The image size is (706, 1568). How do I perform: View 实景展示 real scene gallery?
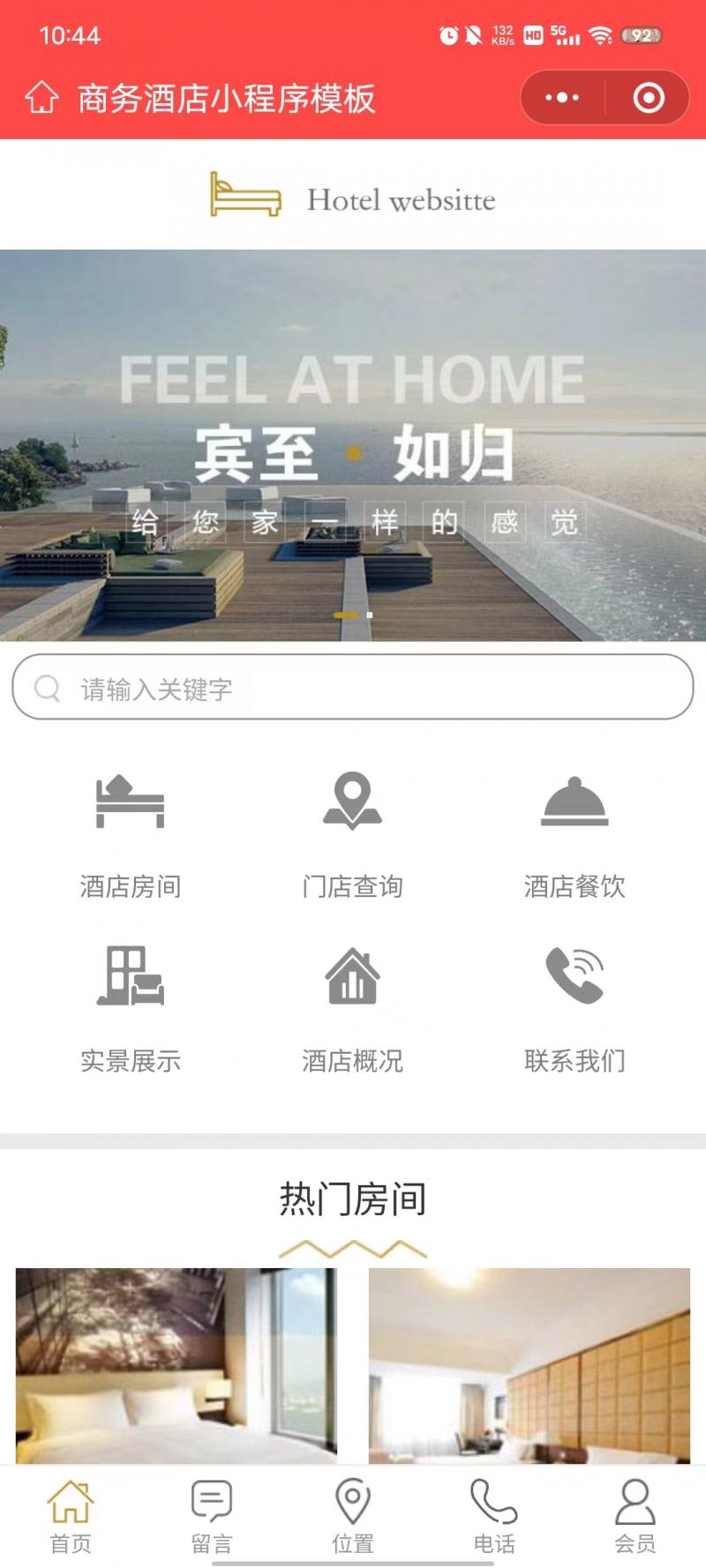[x=131, y=1009]
